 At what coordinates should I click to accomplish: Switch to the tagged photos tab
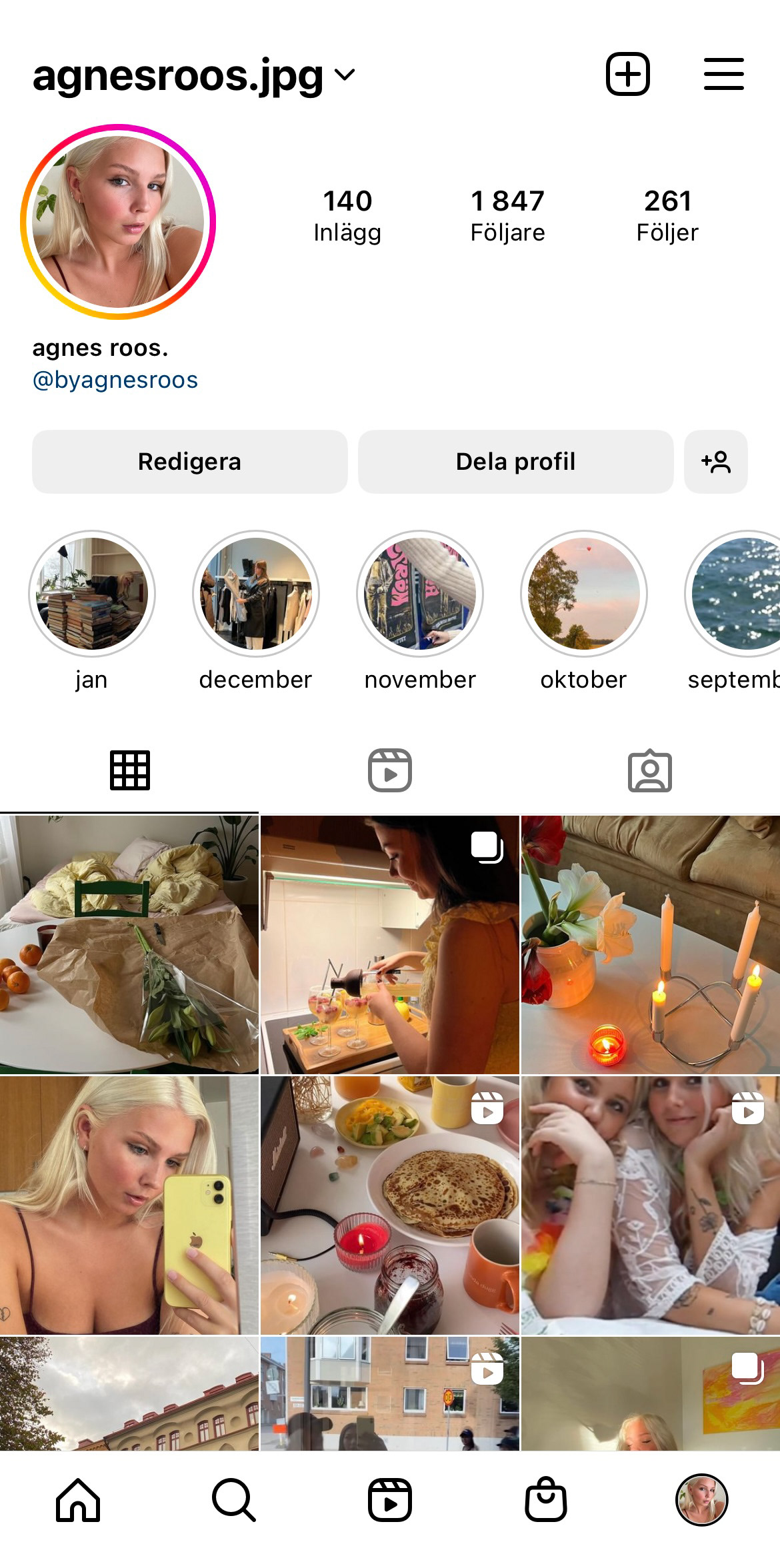[650, 770]
